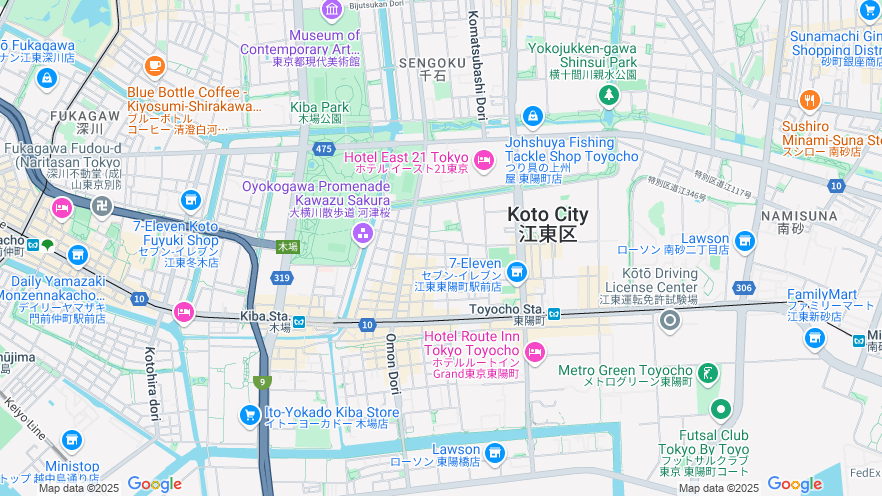Select the Metro Green Toyocho marker
882x496 pixels.
coord(707,374)
